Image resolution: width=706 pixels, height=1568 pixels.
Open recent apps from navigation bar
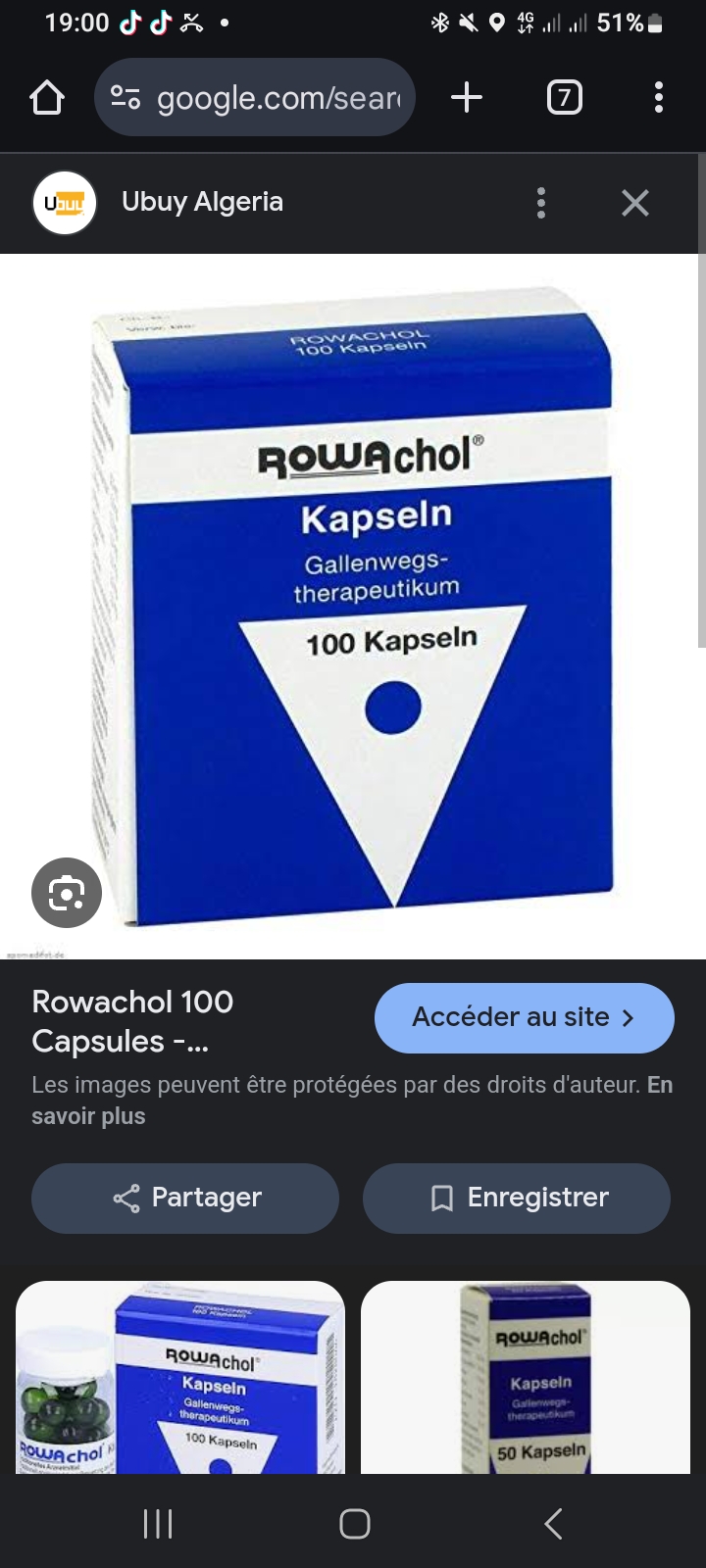click(x=158, y=1523)
